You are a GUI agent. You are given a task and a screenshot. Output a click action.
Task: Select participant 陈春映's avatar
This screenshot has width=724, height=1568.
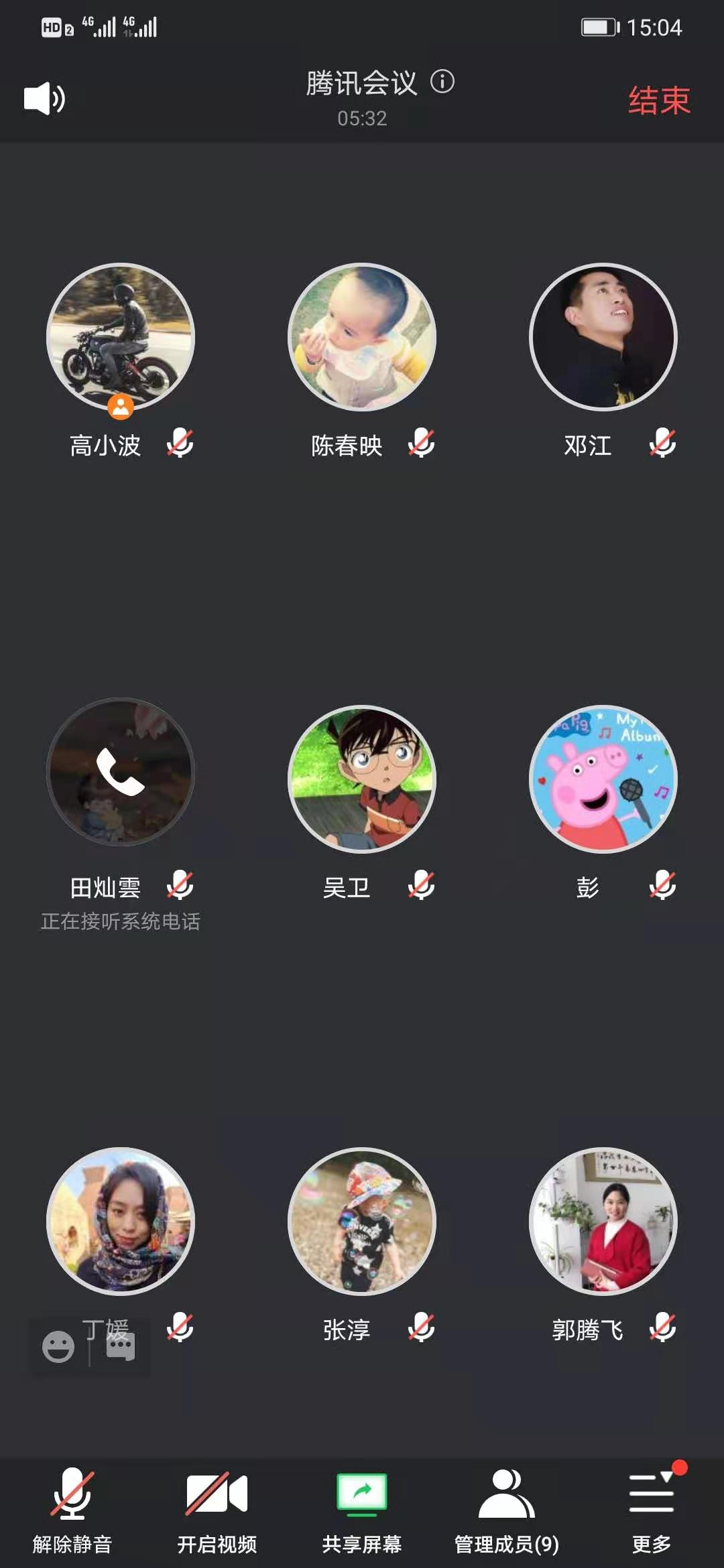coord(362,337)
